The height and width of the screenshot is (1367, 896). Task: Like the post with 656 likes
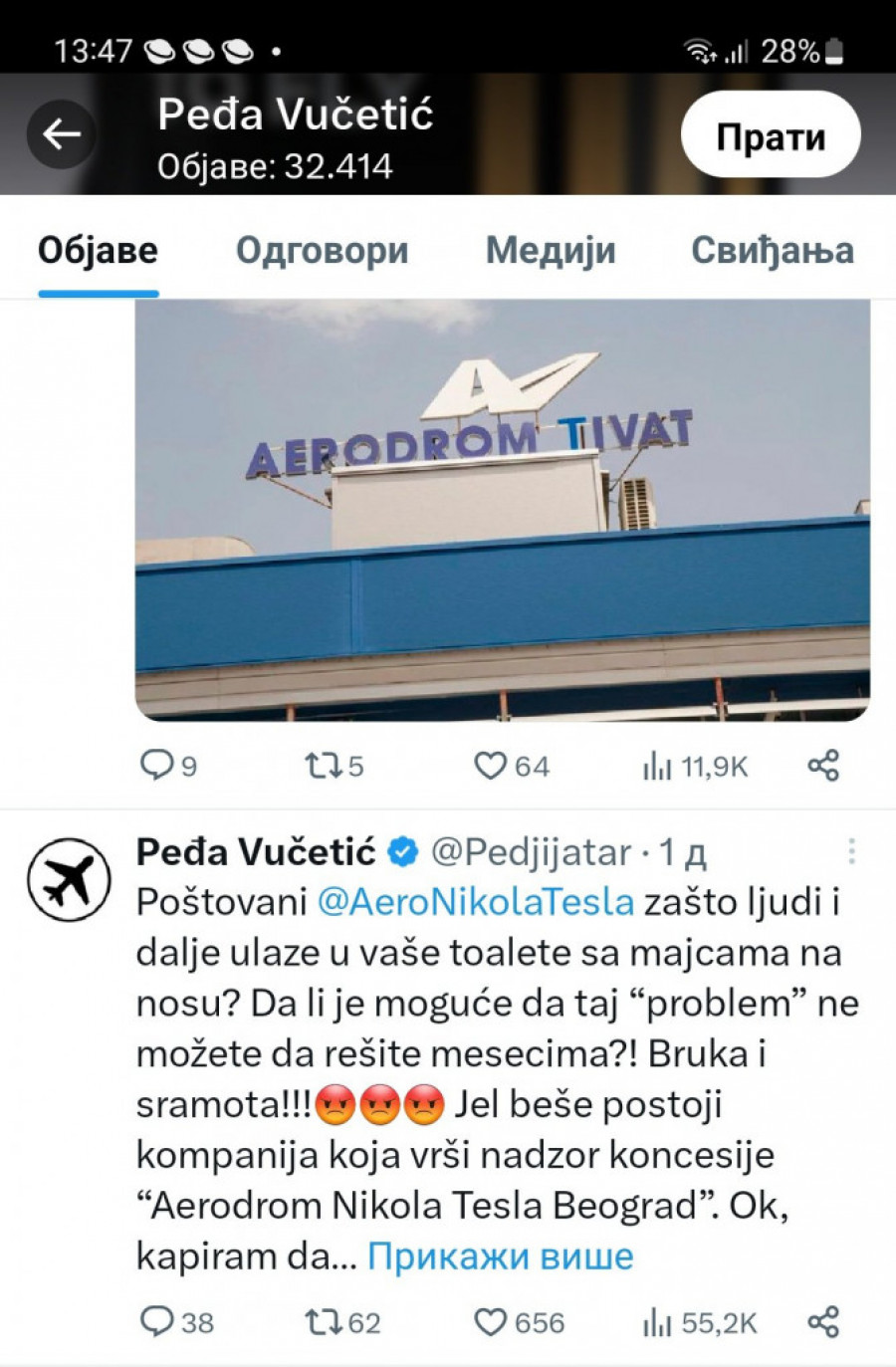490,1321
